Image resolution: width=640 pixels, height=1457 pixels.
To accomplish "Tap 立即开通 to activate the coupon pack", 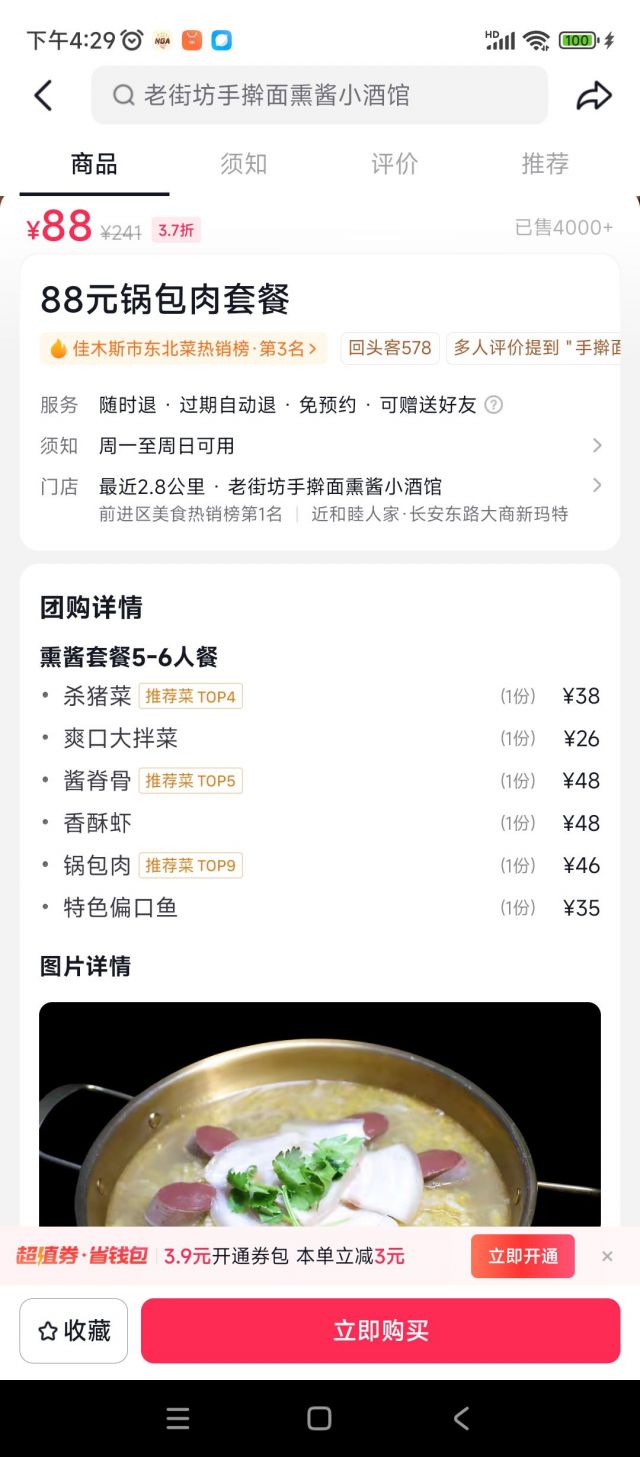I will 522,1256.
